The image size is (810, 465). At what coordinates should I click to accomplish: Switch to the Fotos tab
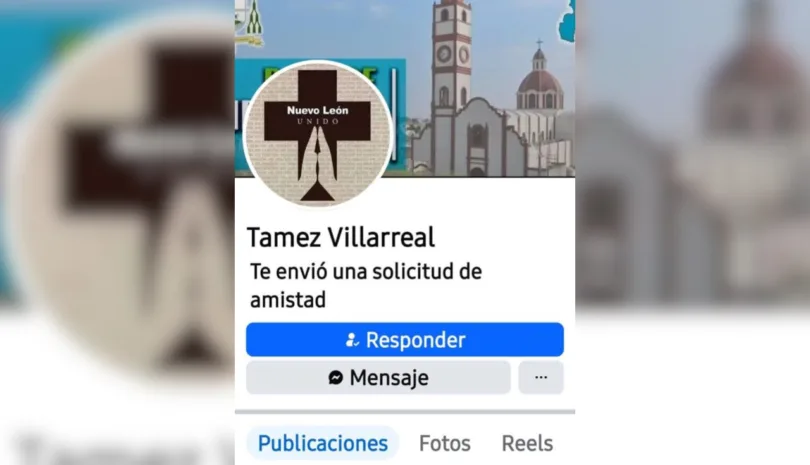445,443
